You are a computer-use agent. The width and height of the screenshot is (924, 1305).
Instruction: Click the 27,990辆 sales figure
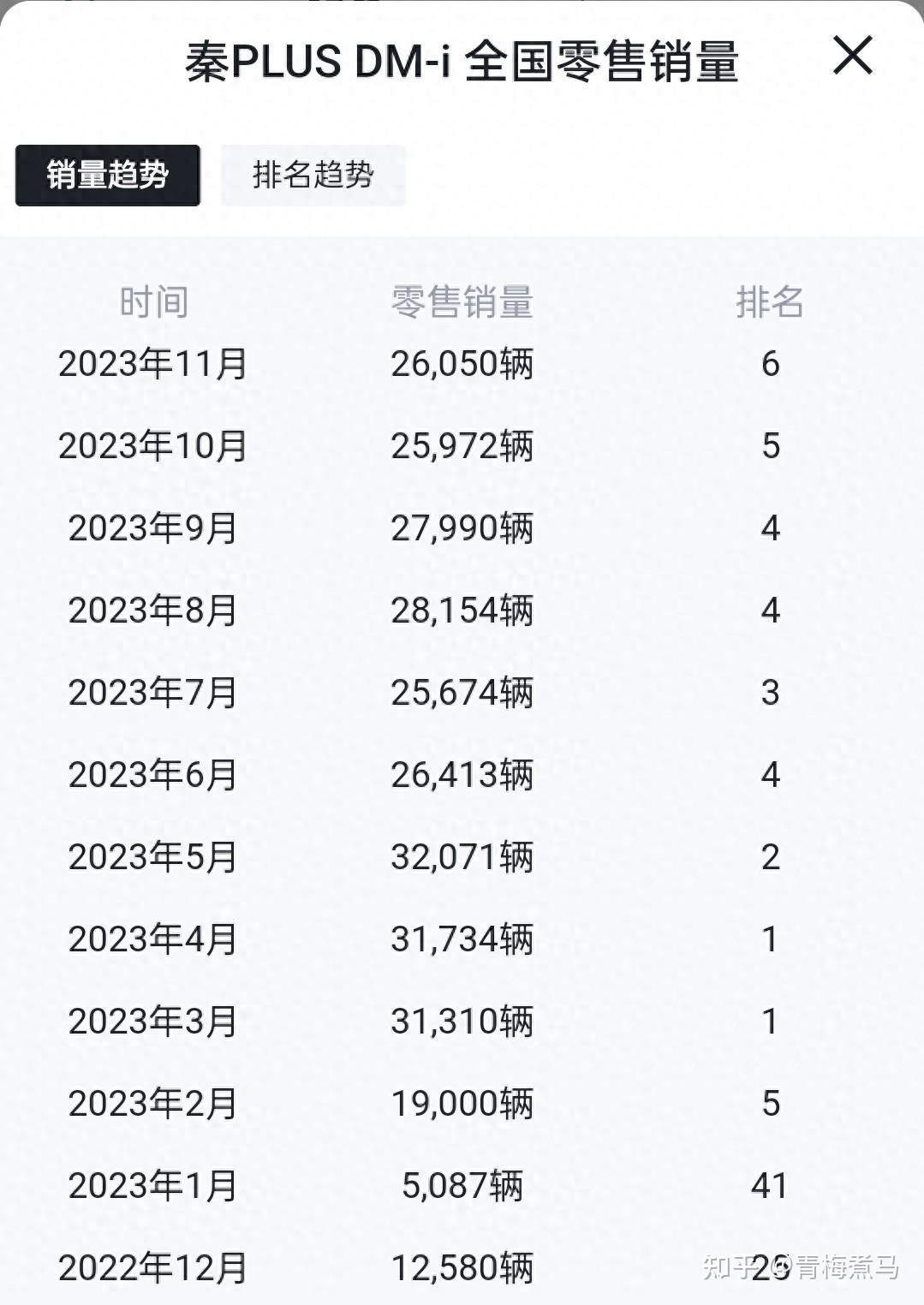(462, 528)
